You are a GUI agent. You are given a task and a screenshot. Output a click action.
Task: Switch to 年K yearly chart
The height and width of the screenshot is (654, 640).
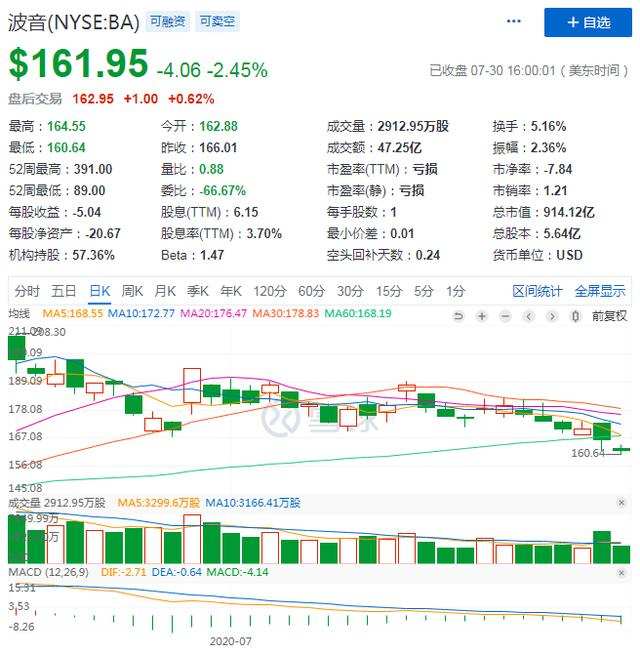coord(231,291)
